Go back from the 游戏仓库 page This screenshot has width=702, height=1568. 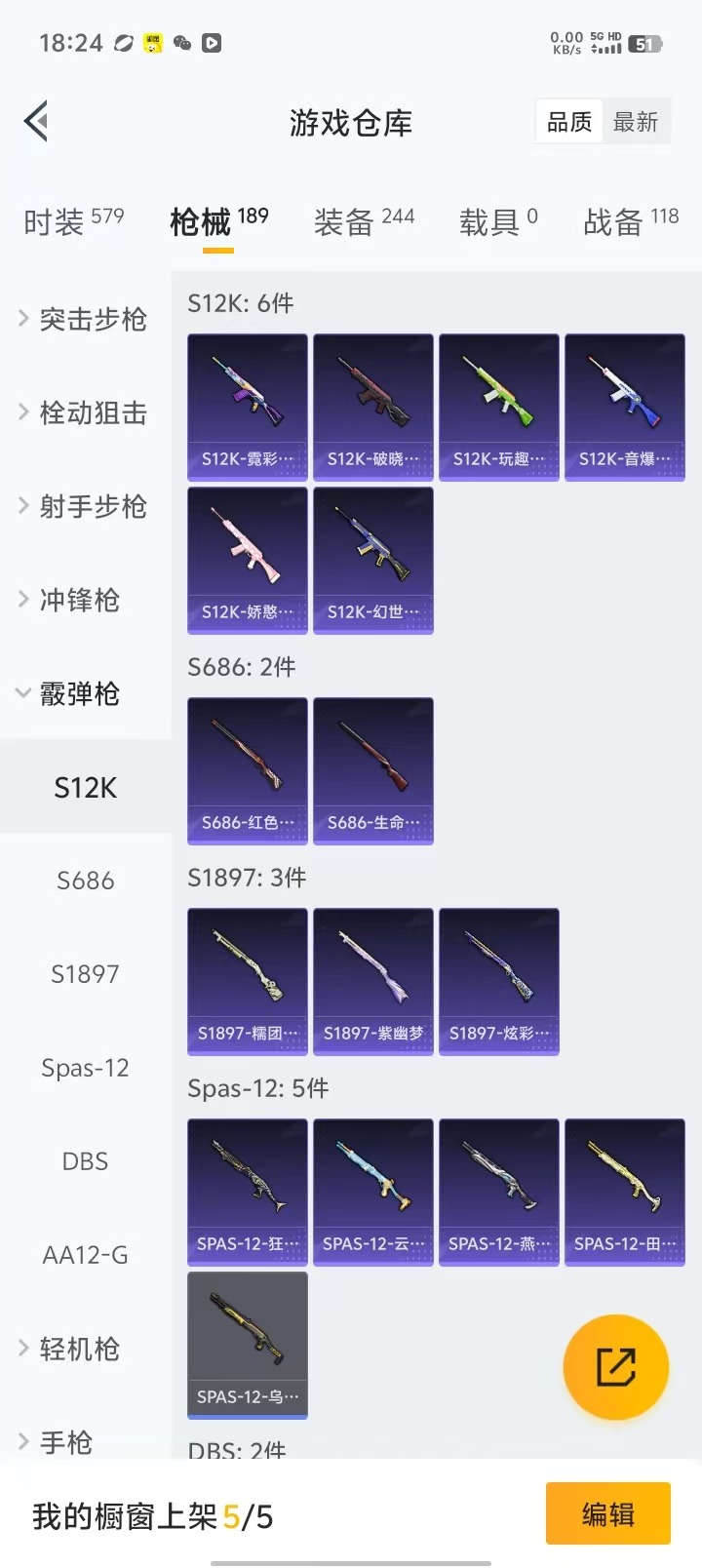click(x=37, y=122)
